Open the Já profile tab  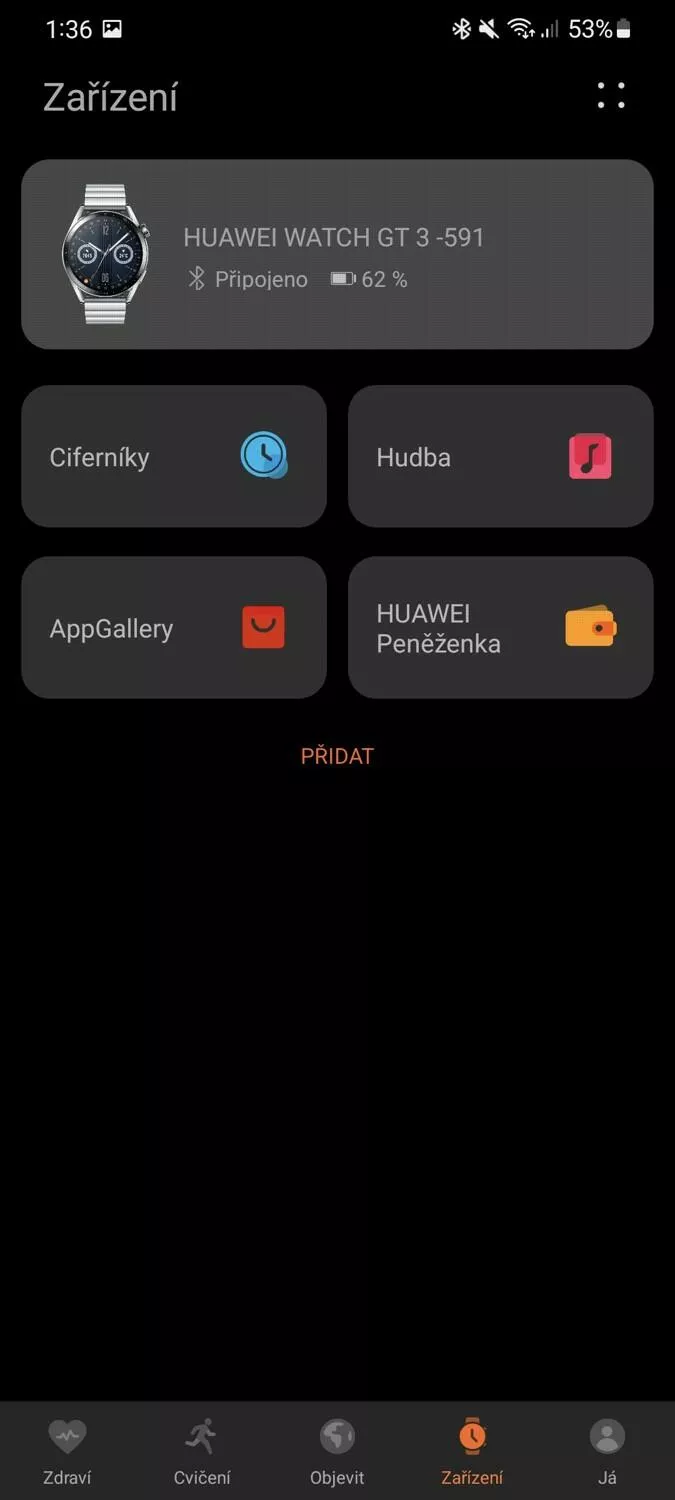607,1452
